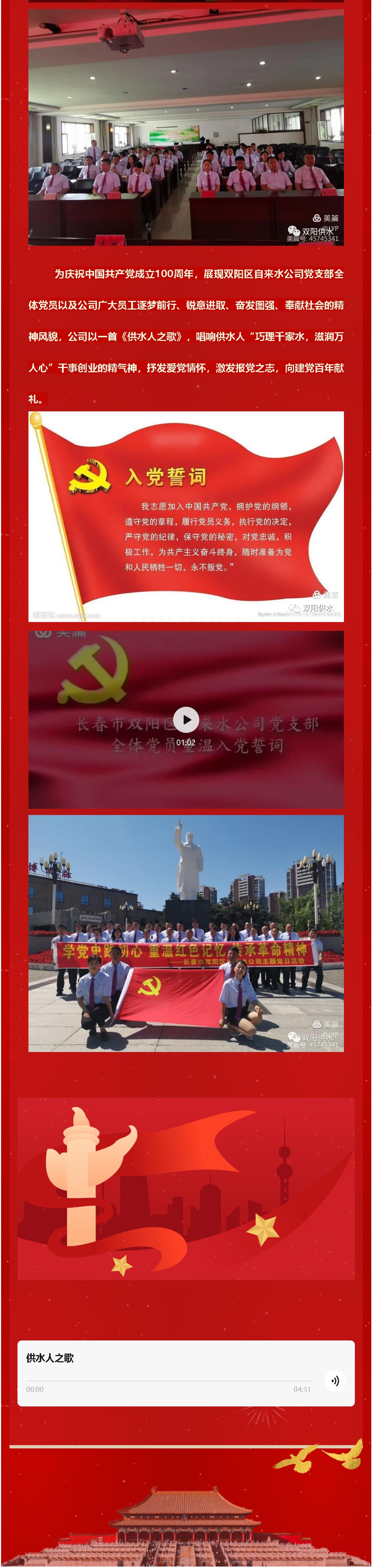Viewport: 372px width, 1568px height.
Task: Play the party oath video
Action: pos(186,719)
